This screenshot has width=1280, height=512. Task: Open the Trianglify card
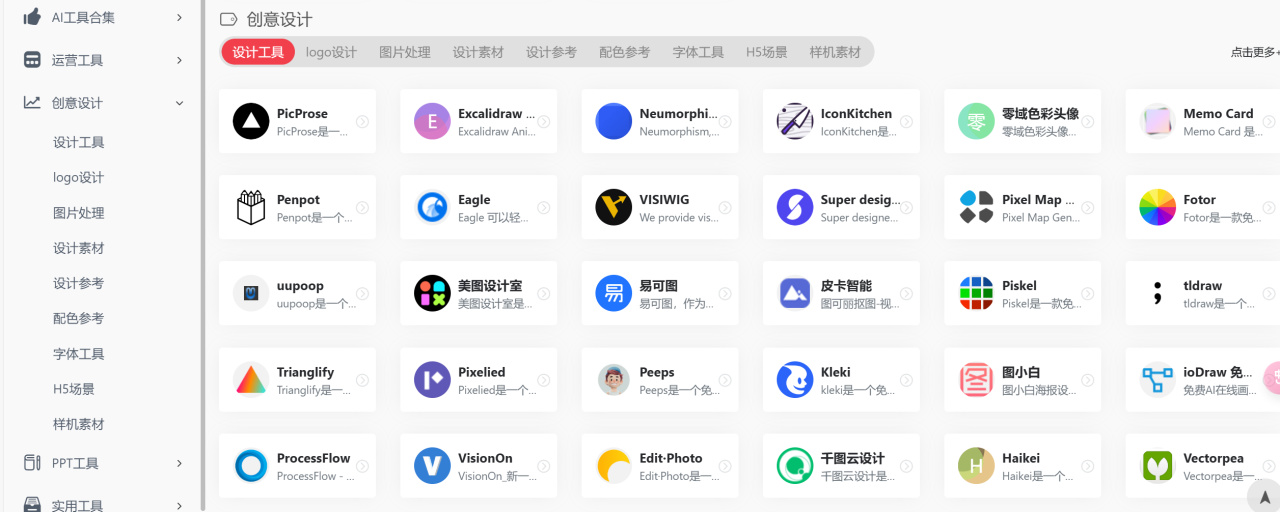pyautogui.click(x=297, y=379)
